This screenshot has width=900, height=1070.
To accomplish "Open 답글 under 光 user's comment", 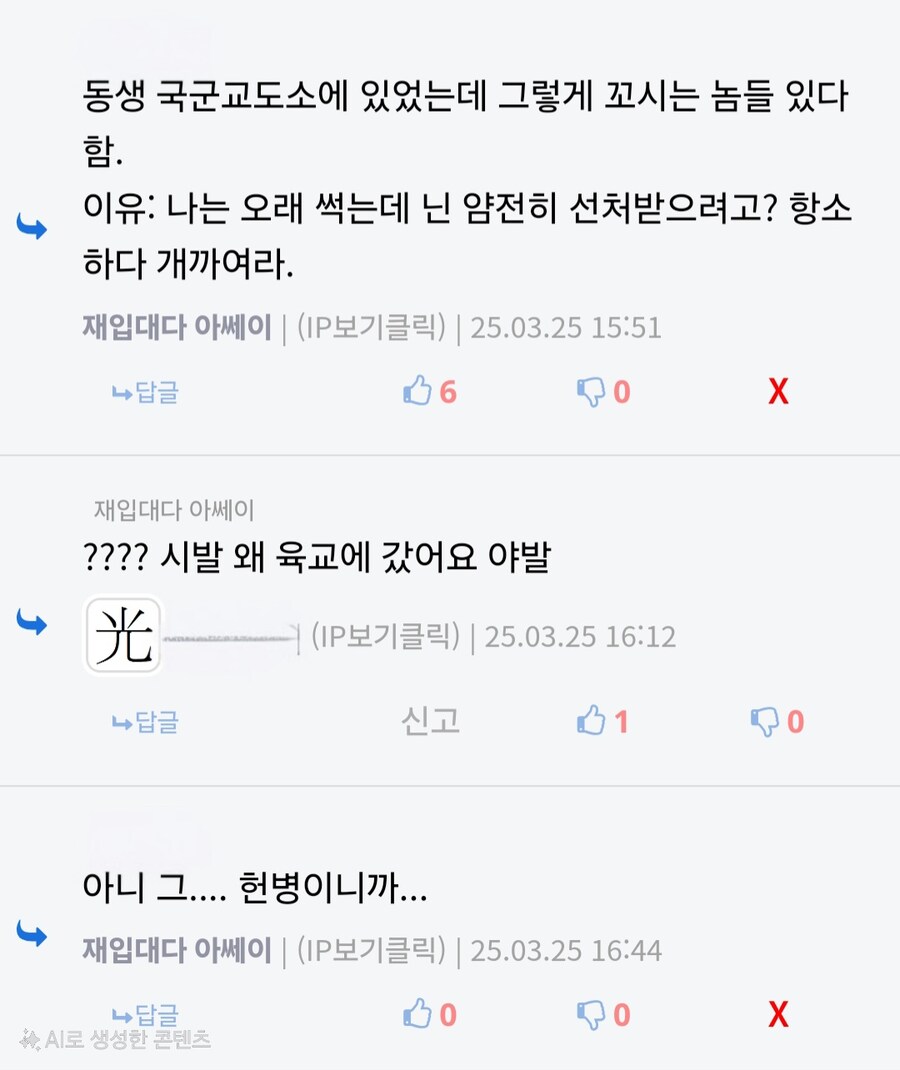I will pyautogui.click(x=143, y=720).
